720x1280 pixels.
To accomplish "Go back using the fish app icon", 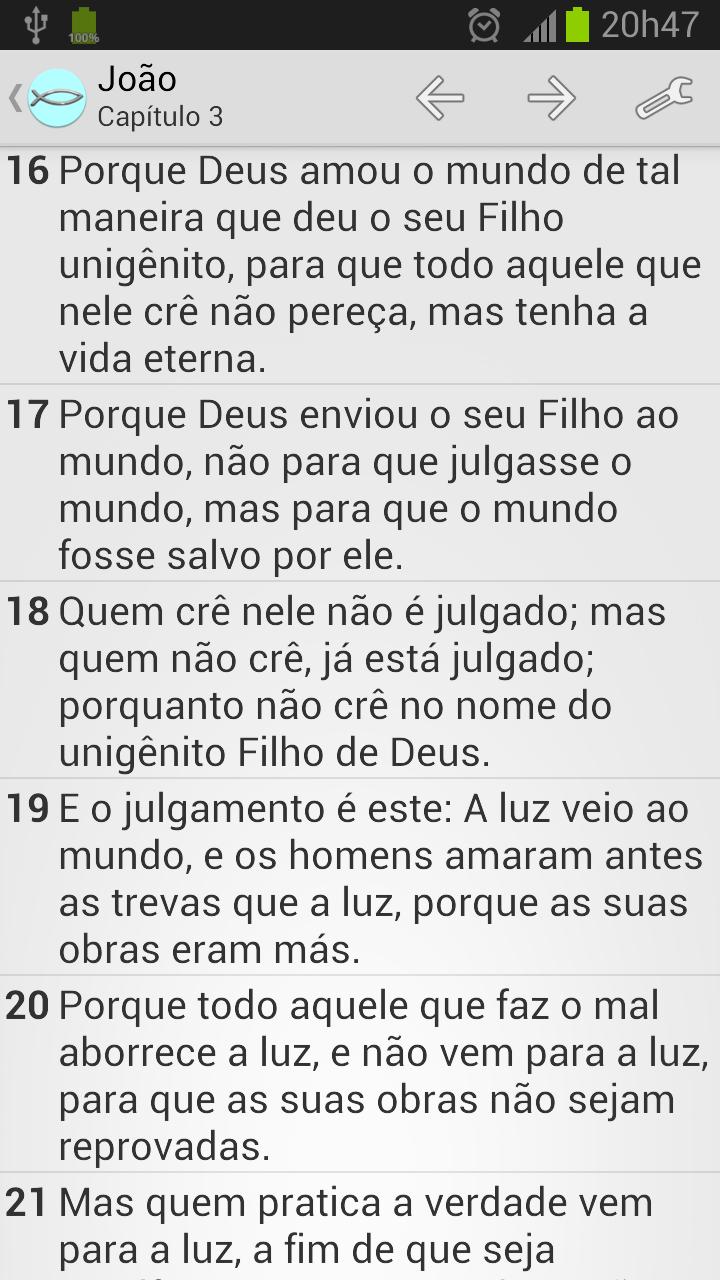I will pos(55,98).
